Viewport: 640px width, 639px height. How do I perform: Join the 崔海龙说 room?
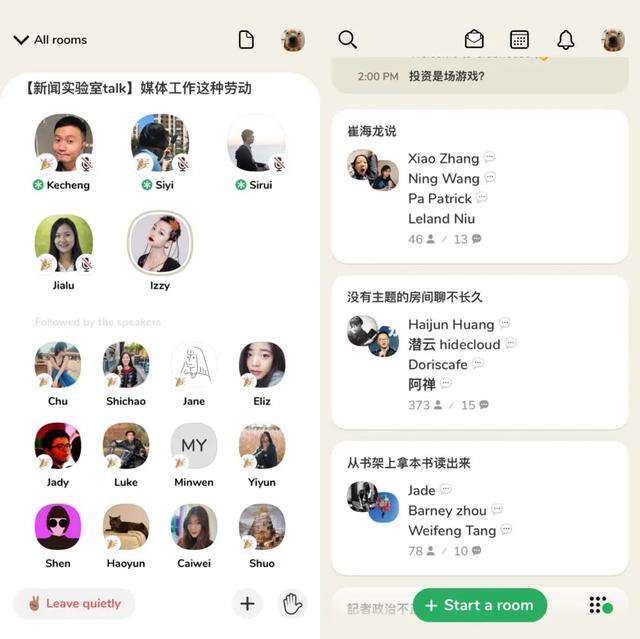(480, 185)
